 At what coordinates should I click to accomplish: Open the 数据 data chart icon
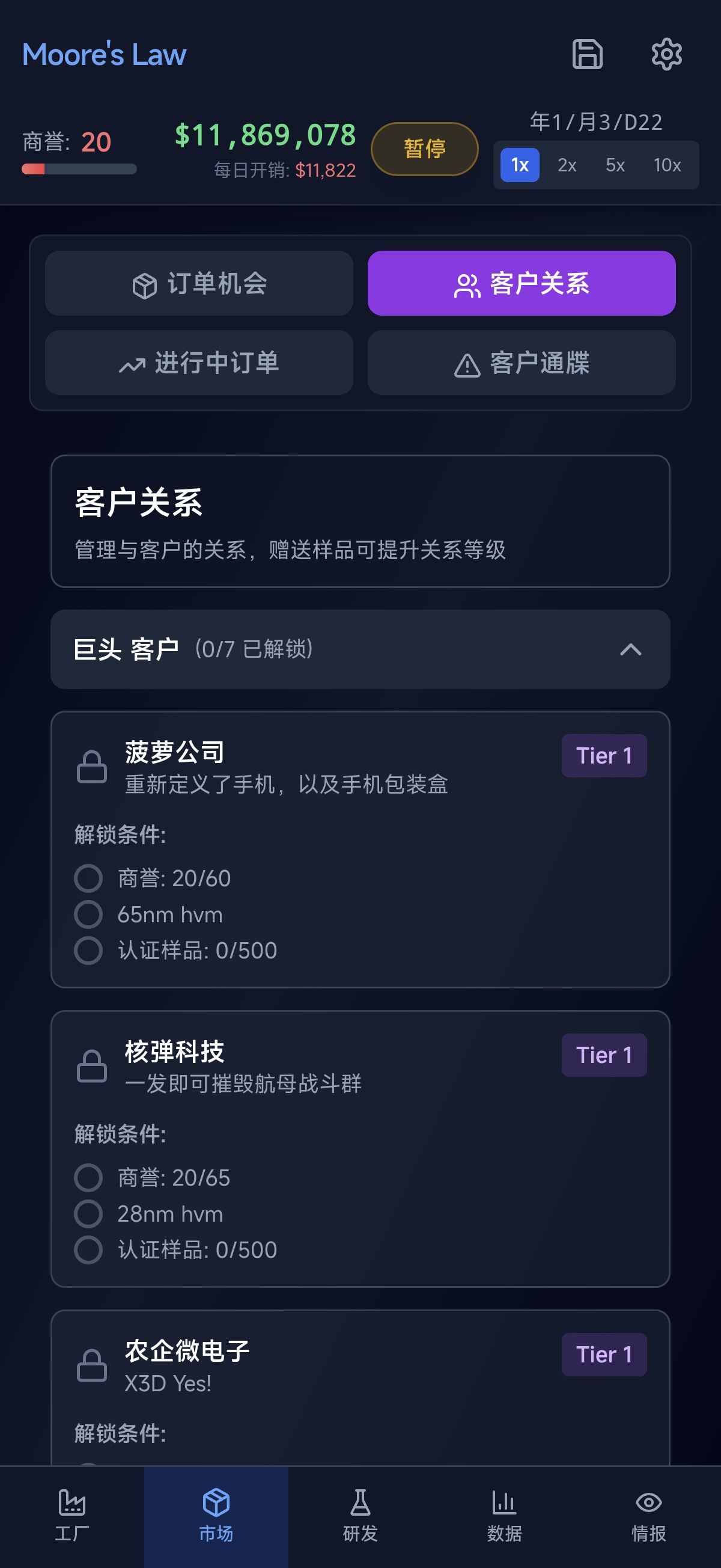pyautogui.click(x=504, y=1504)
